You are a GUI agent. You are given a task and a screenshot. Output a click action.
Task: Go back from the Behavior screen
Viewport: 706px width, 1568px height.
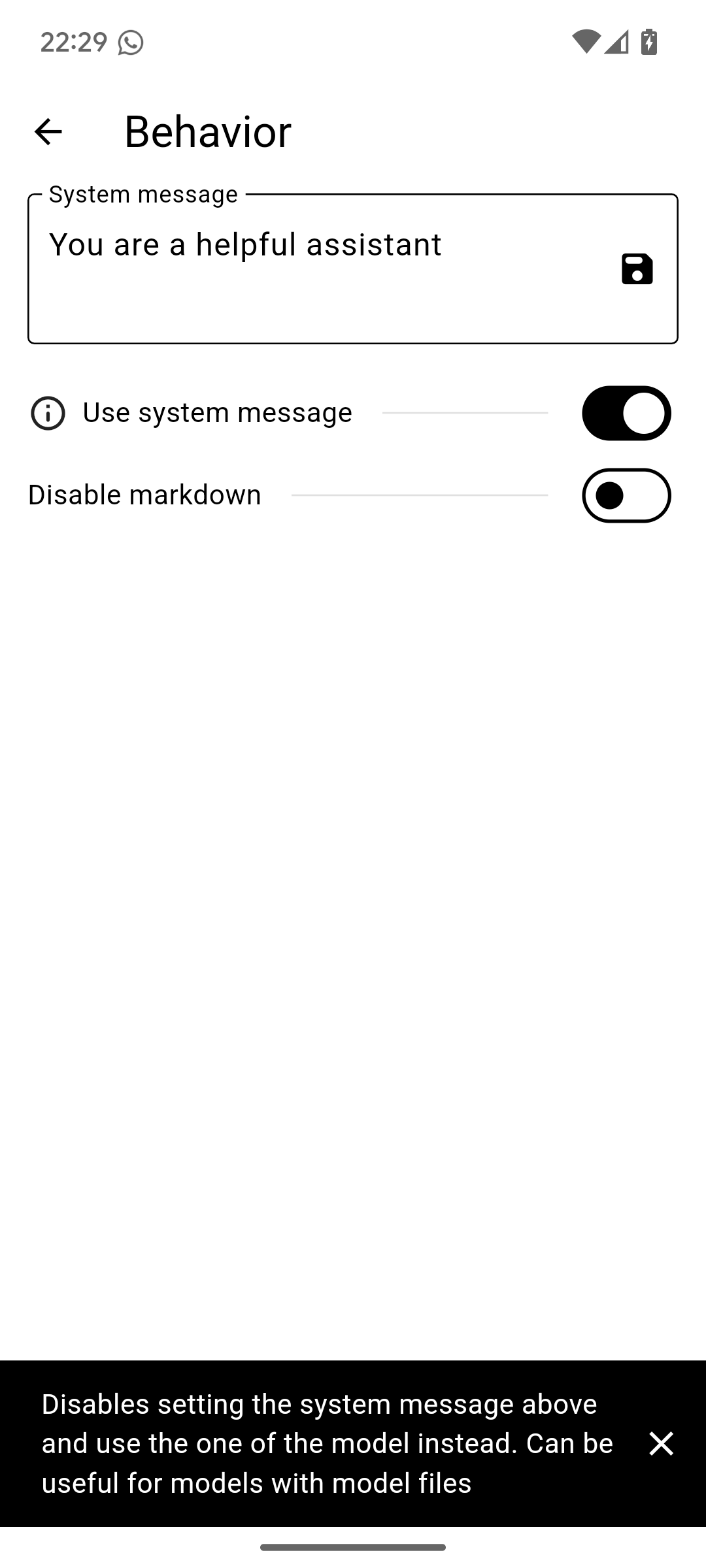click(x=48, y=132)
